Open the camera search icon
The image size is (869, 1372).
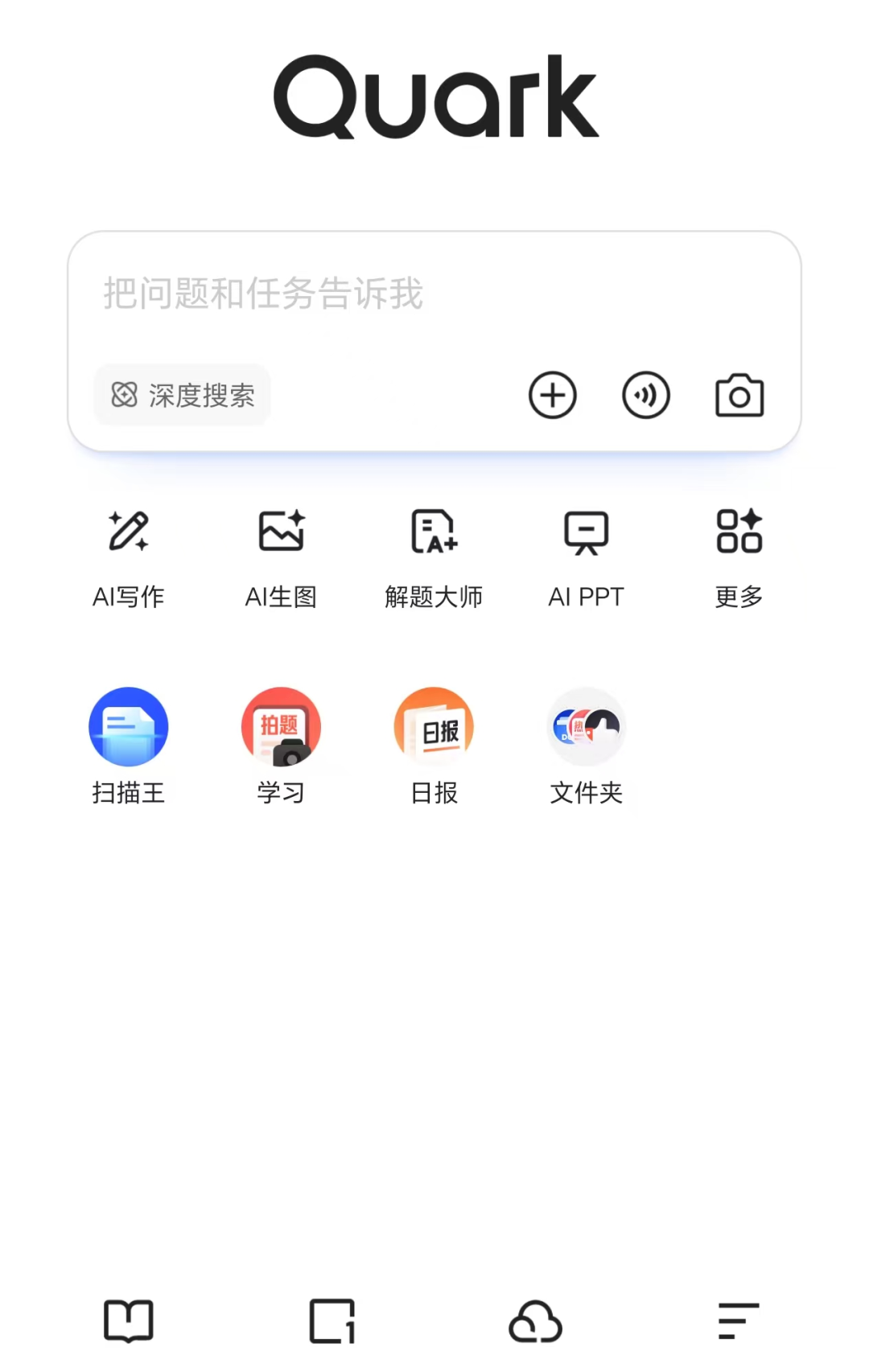tap(739, 396)
